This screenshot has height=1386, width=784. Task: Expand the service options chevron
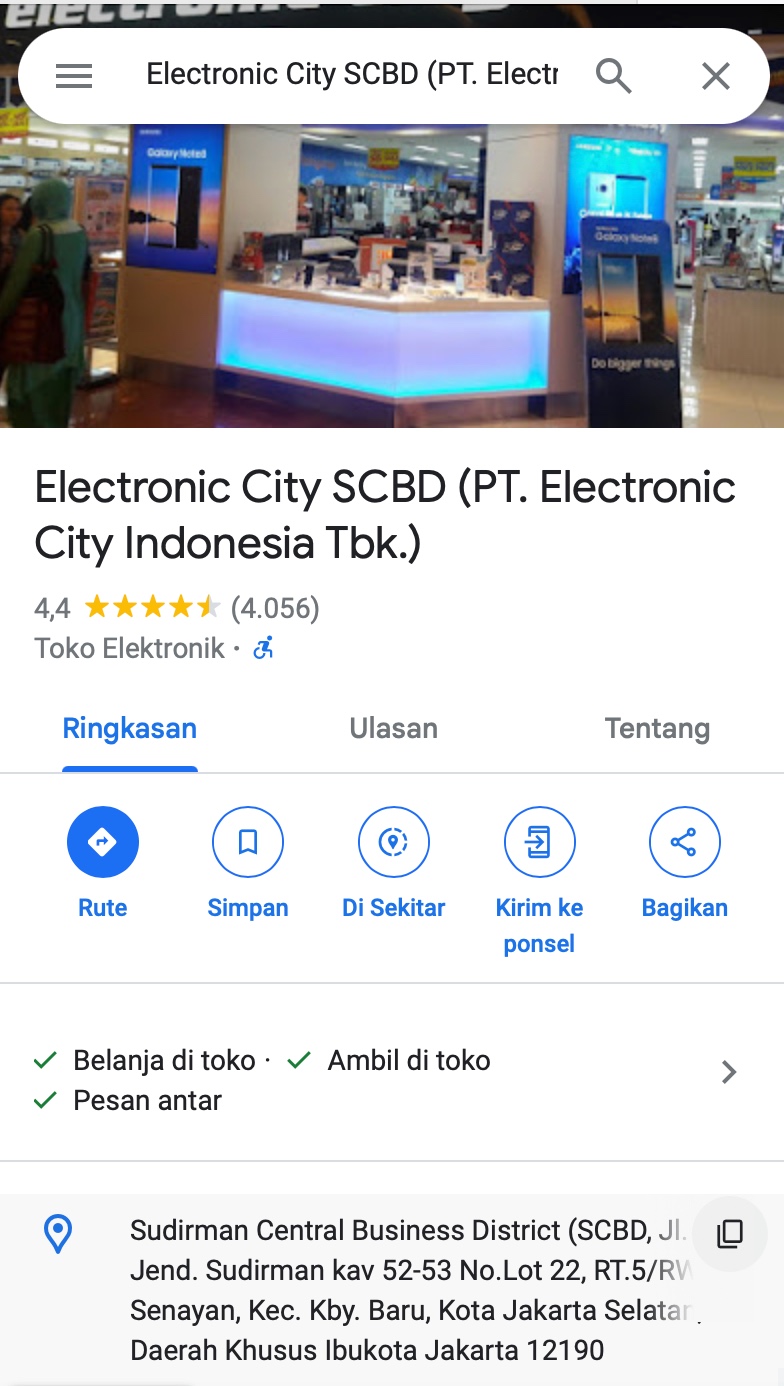click(x=729, y=1073)
